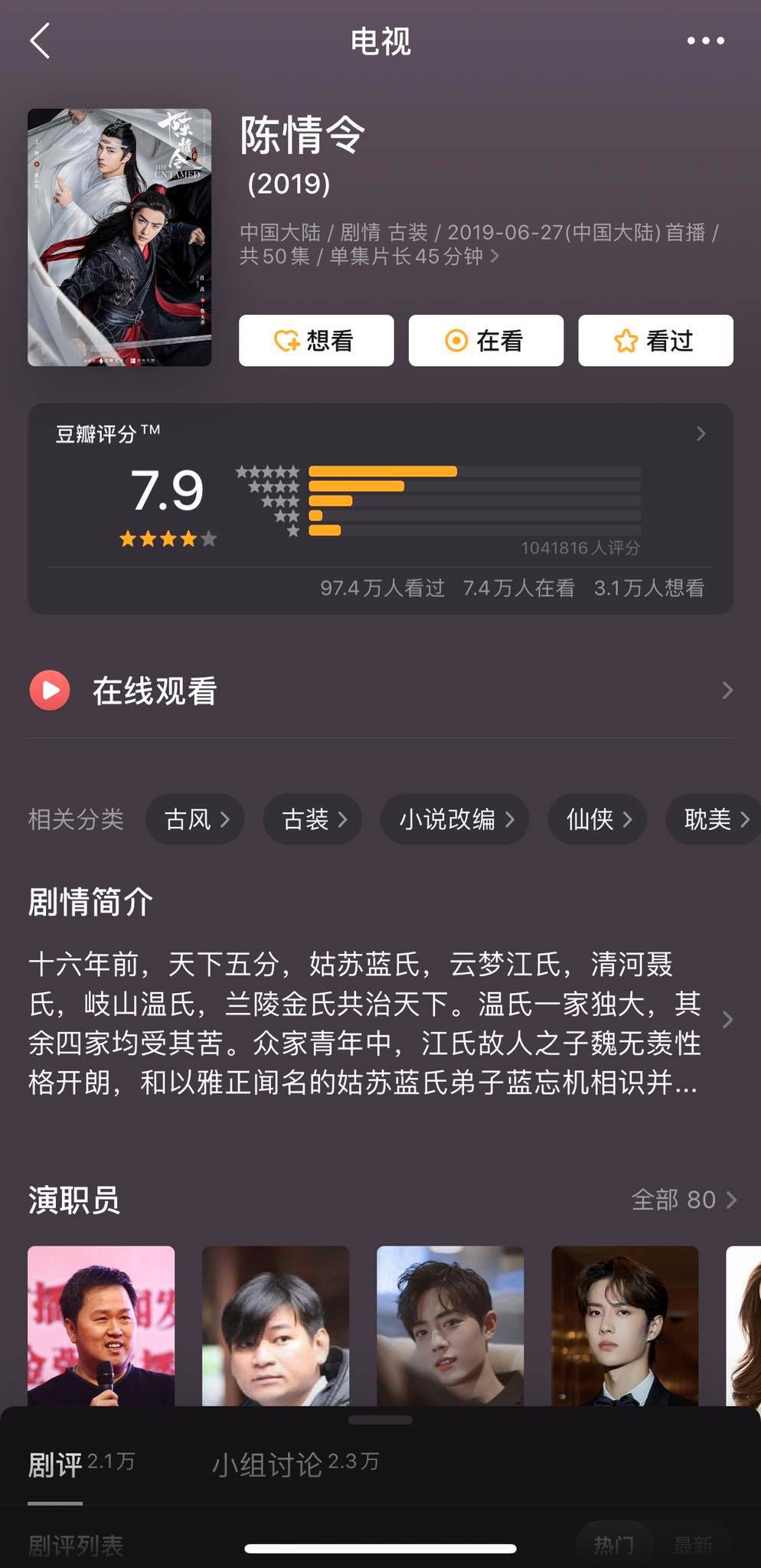The height and width of the screenshot is (1568, 761).
Task: Go back using the top-left arrow
Action: 40,41
